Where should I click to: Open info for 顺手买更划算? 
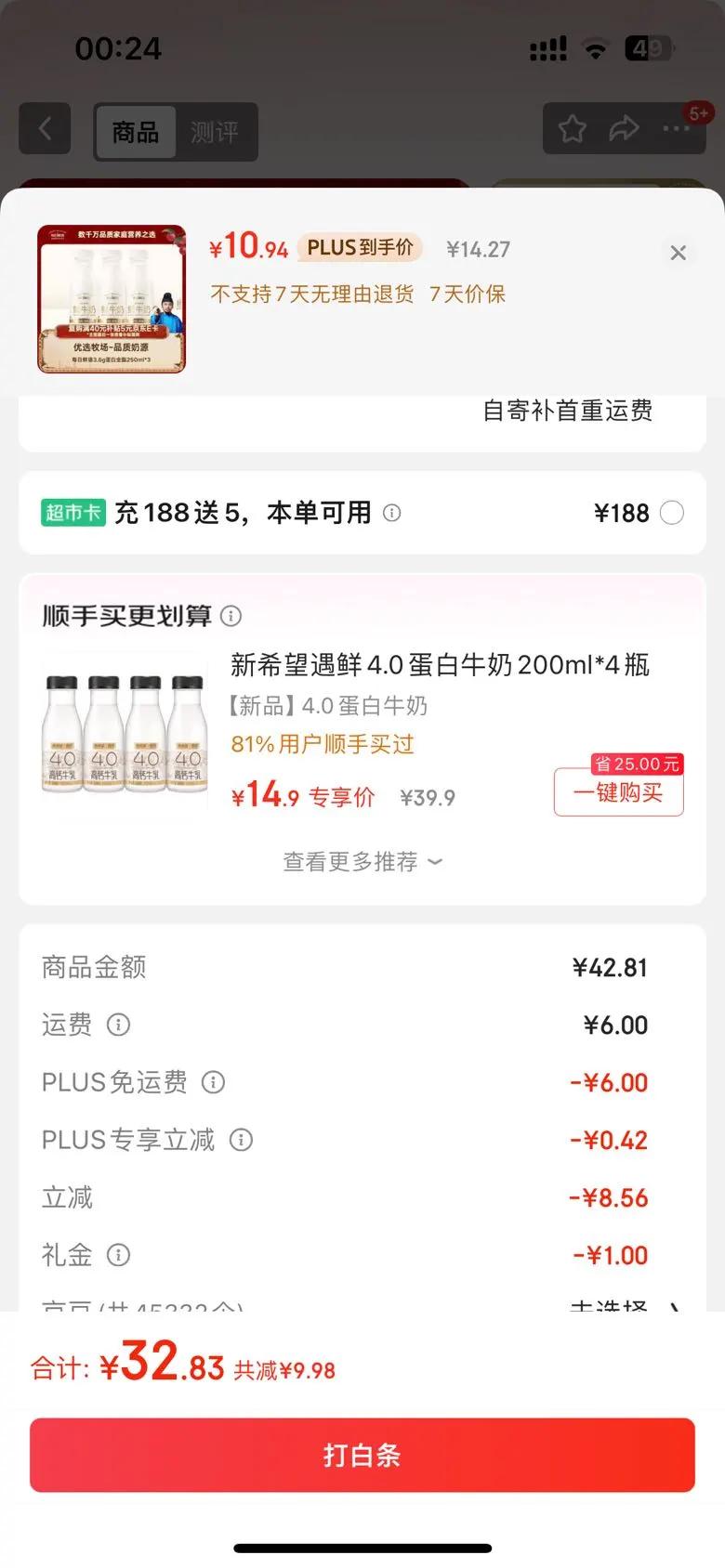231,616
